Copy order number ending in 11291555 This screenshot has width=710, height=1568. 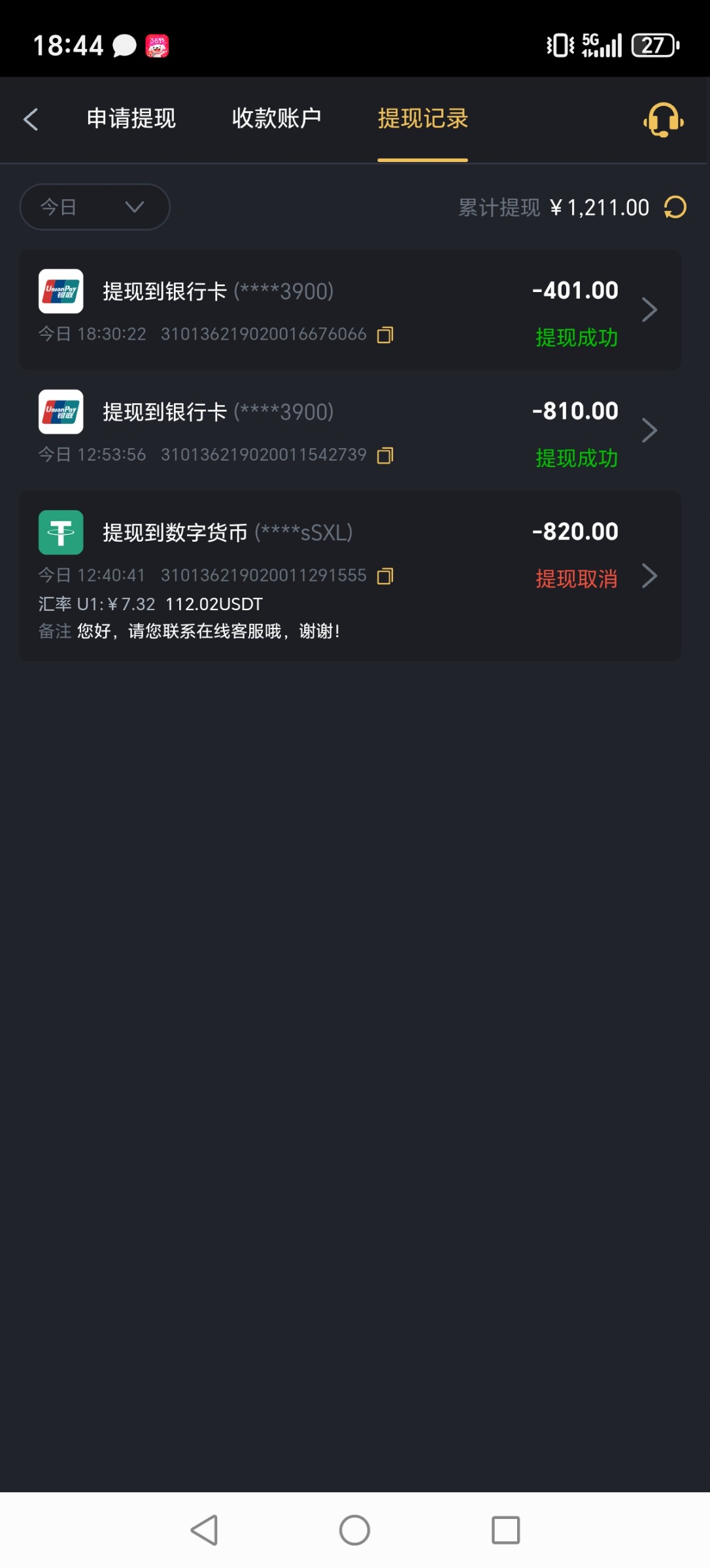click(385, 576)
